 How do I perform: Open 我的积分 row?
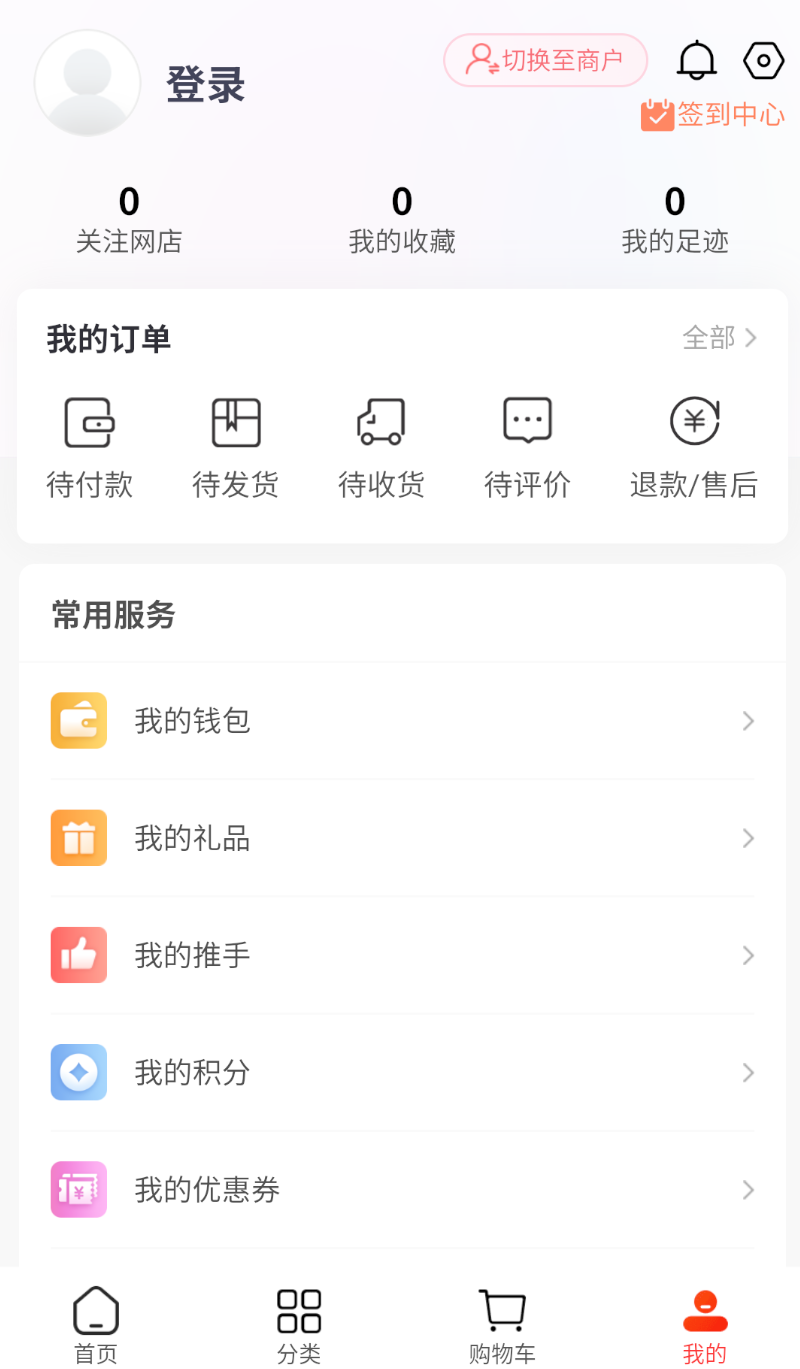(402, 1072)
